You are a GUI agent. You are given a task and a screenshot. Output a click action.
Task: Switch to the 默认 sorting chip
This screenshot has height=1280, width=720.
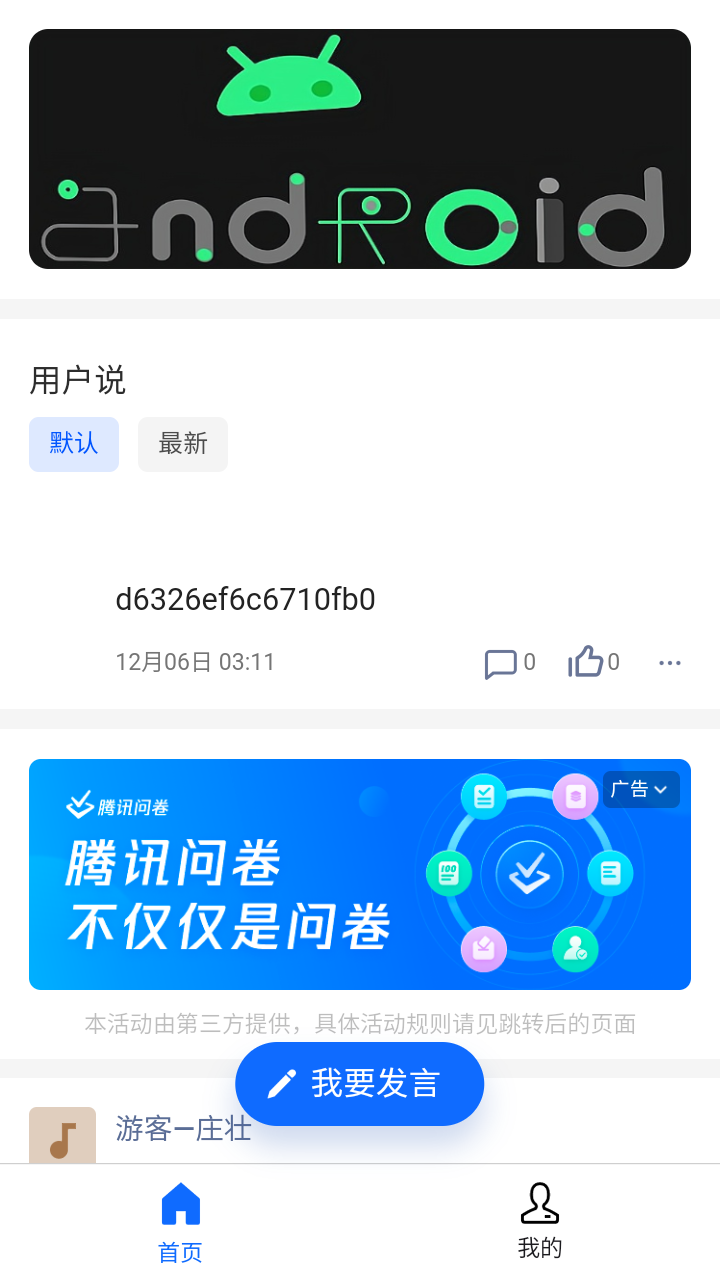[74, 444]
